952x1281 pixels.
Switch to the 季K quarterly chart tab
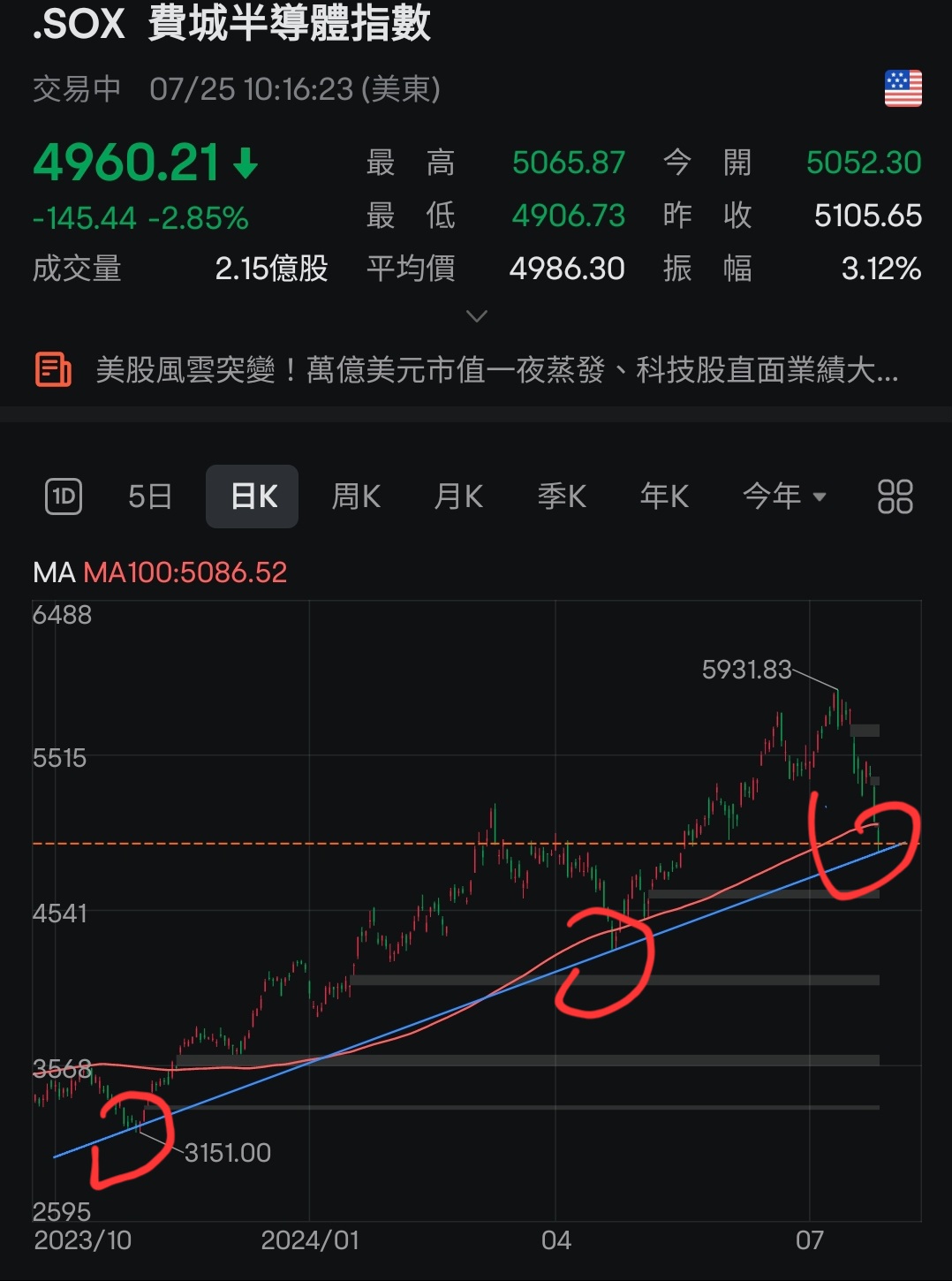click(x=562, y=496)
